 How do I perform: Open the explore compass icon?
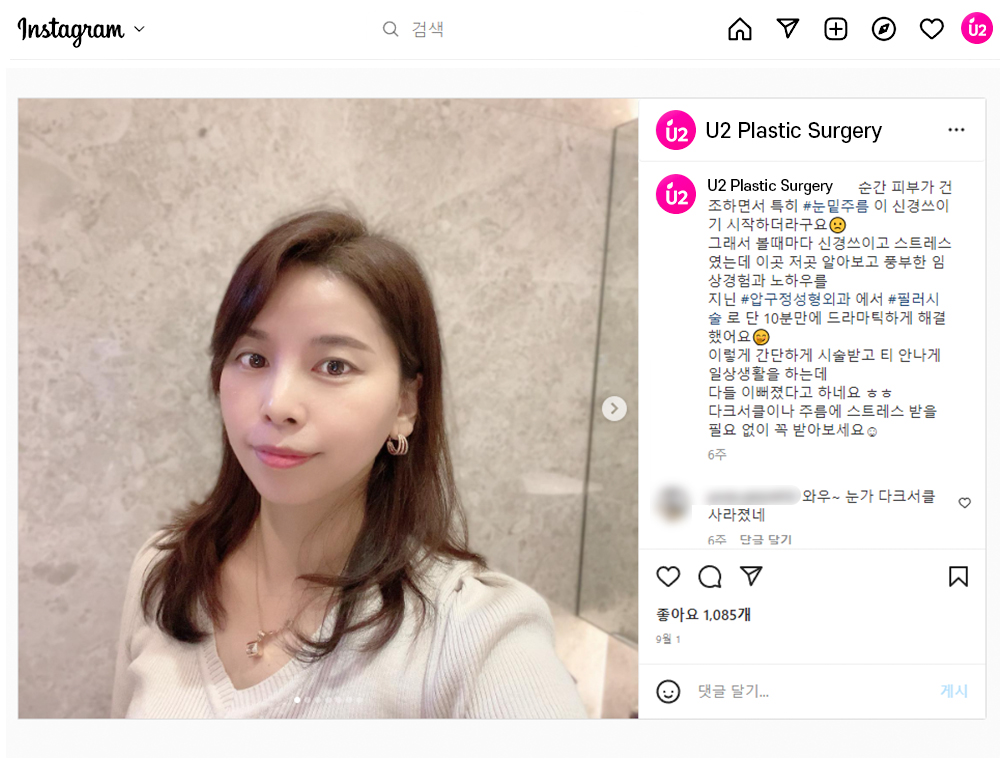[x=884, y=30]
